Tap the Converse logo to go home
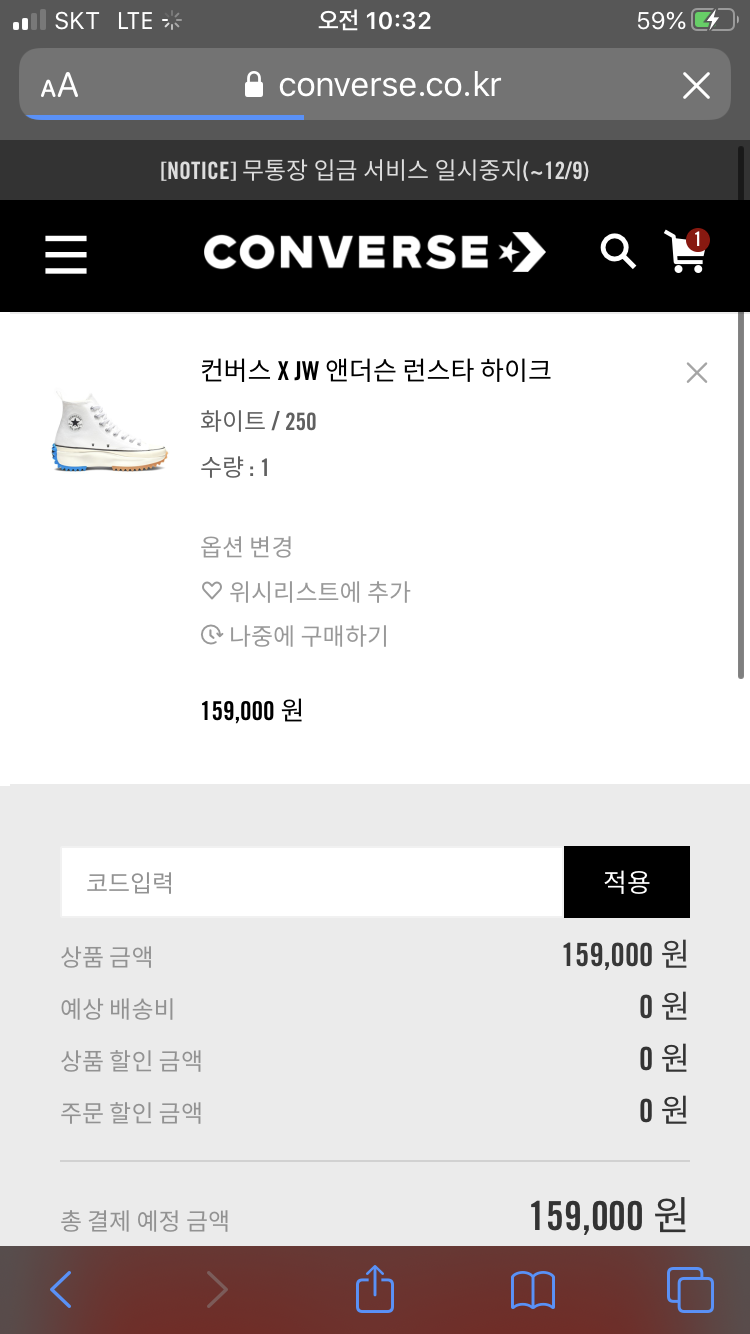Viewport: 750px width, 1334px height. 374,252
